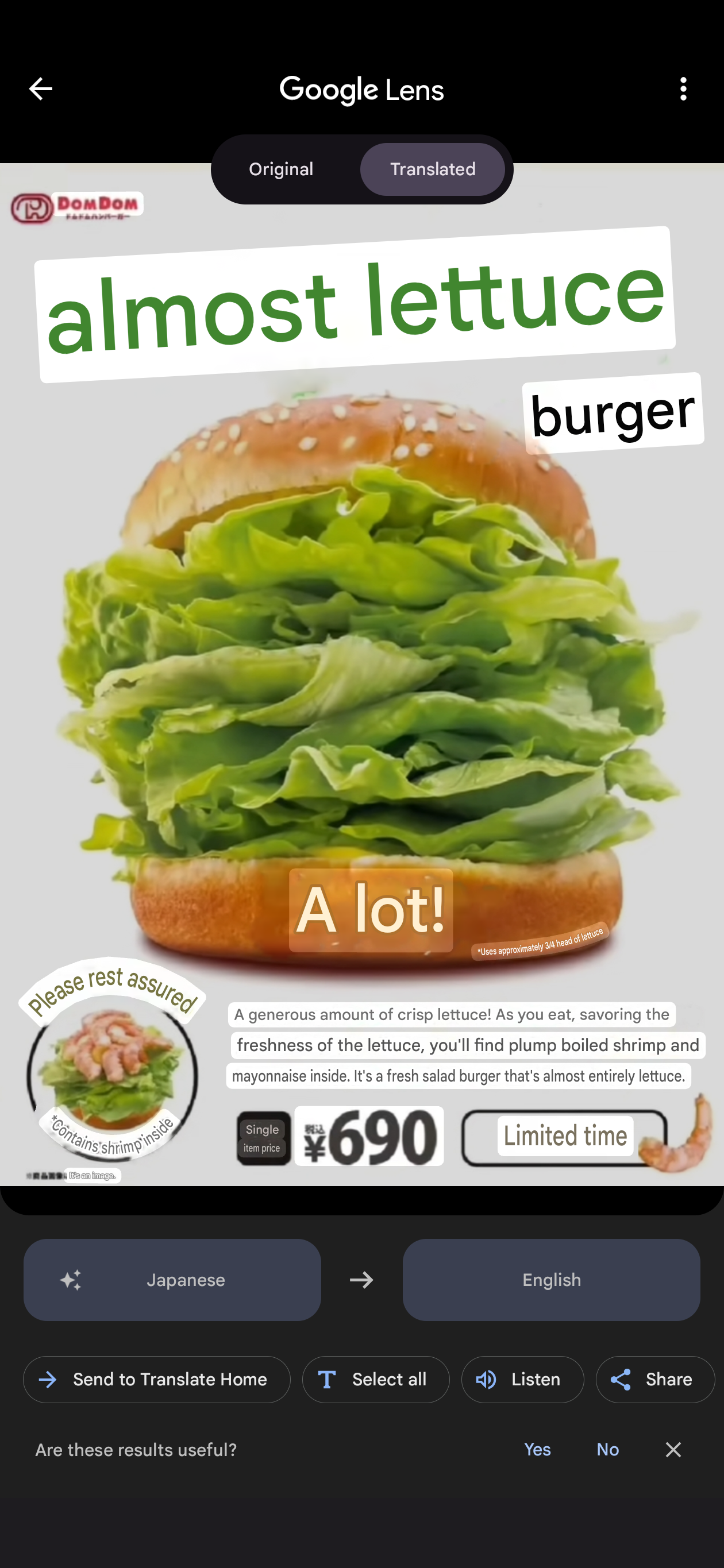Open the more options menu
The width and height of the screenshot is (724, 1568).
683,90
